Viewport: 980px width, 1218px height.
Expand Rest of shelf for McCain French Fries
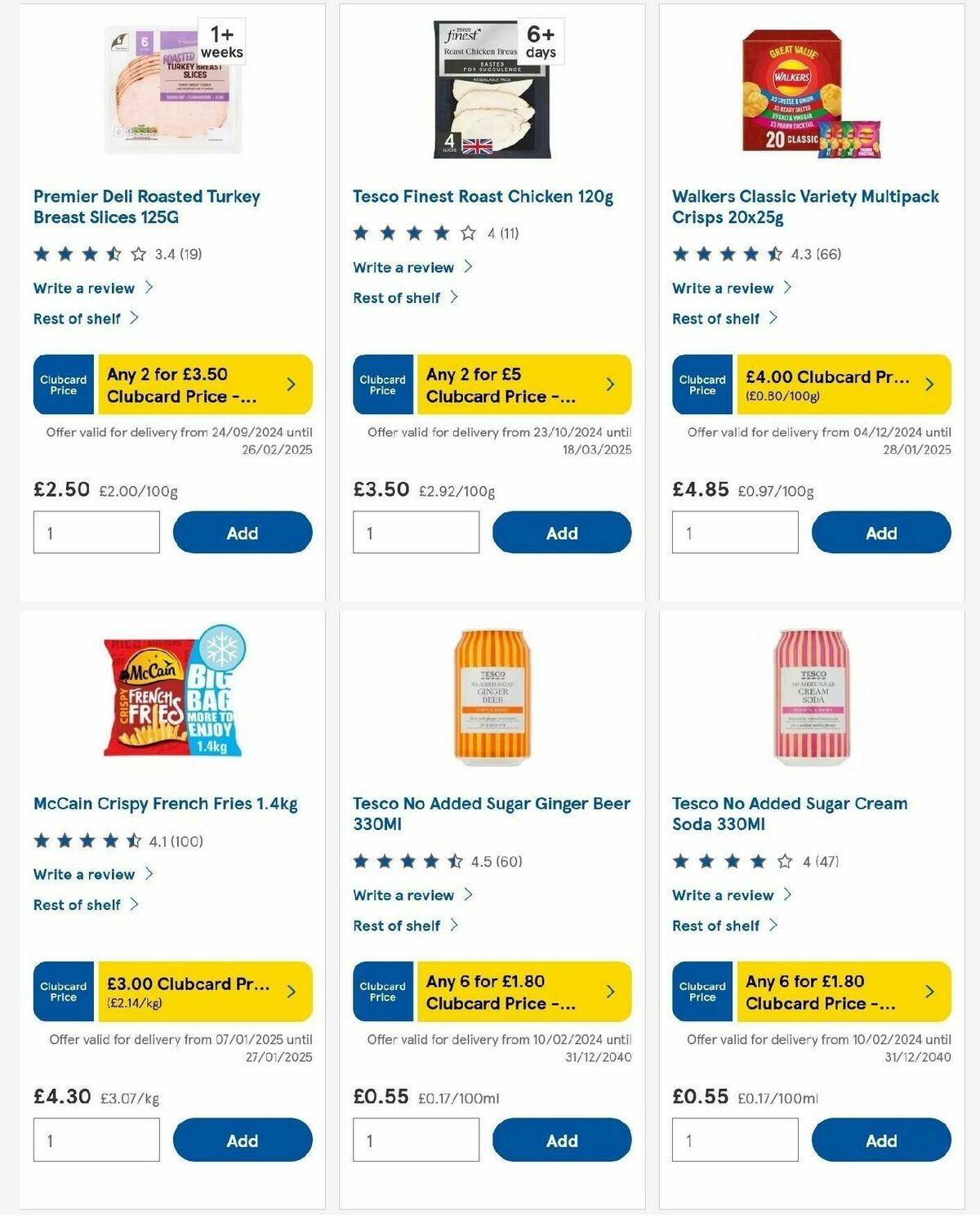[x=78, y=905]
